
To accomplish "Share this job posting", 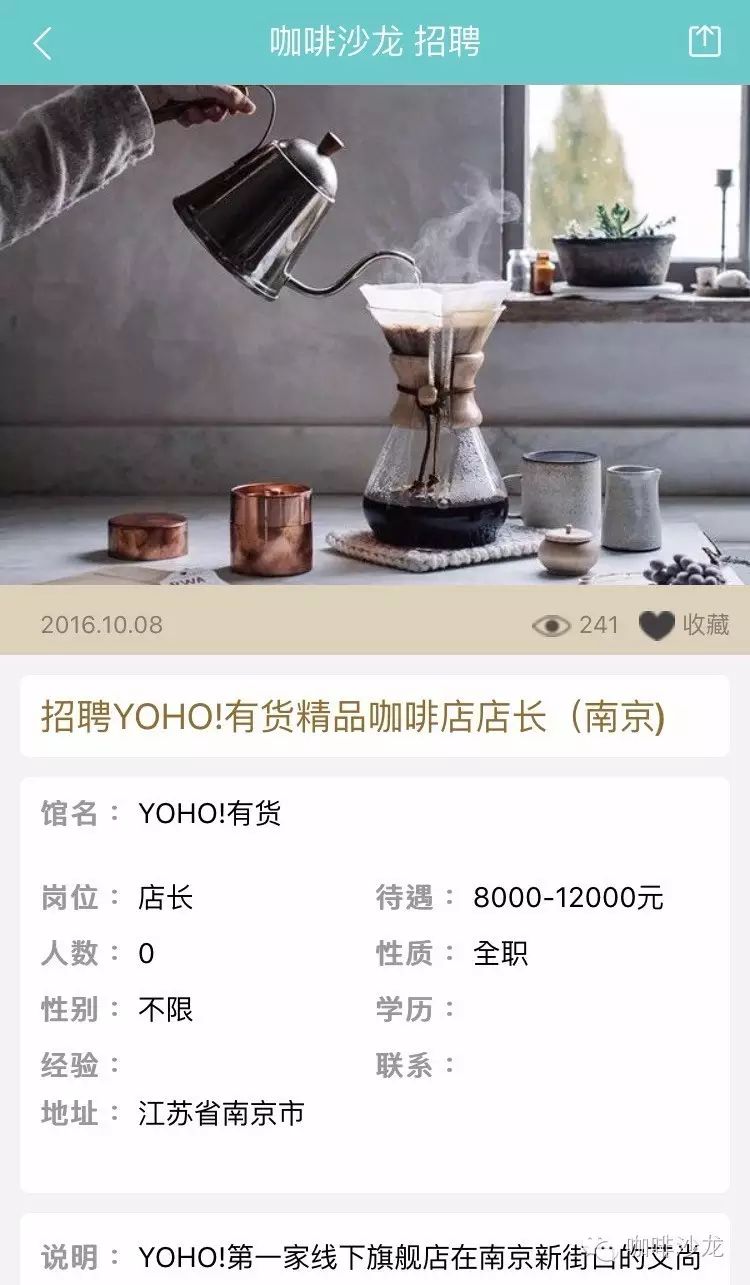I will pyautogui.click(x=704, y=42).
